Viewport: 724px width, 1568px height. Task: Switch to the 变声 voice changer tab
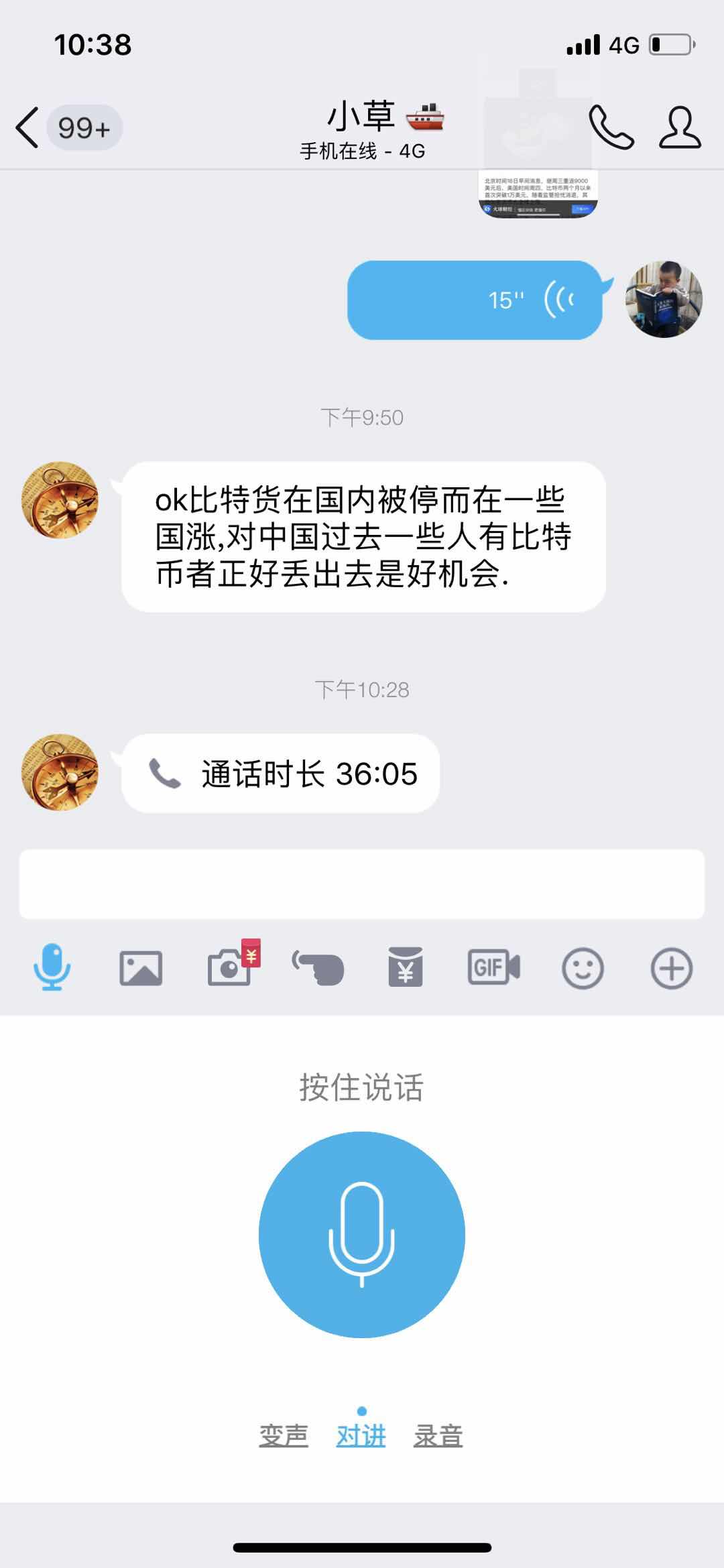pos(284,1435)
